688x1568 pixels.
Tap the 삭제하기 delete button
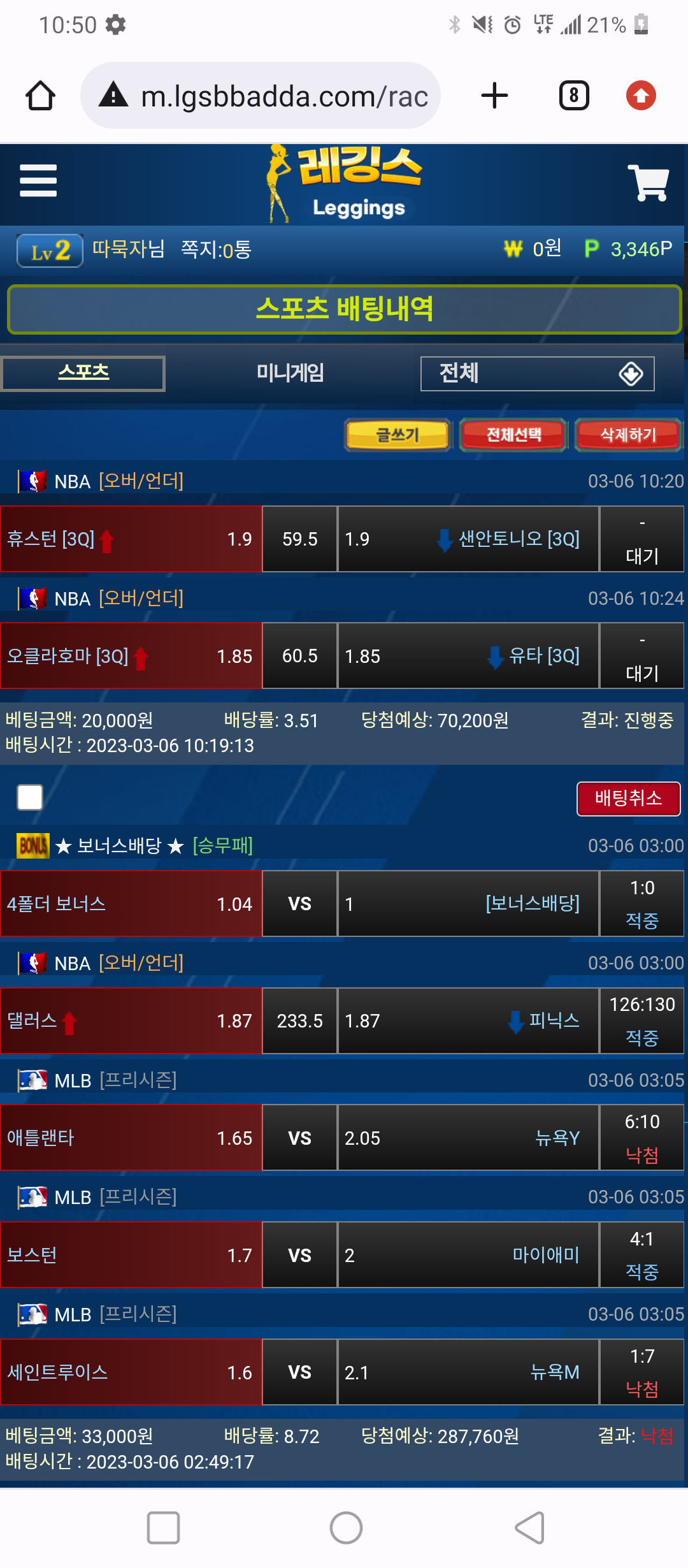628,435
